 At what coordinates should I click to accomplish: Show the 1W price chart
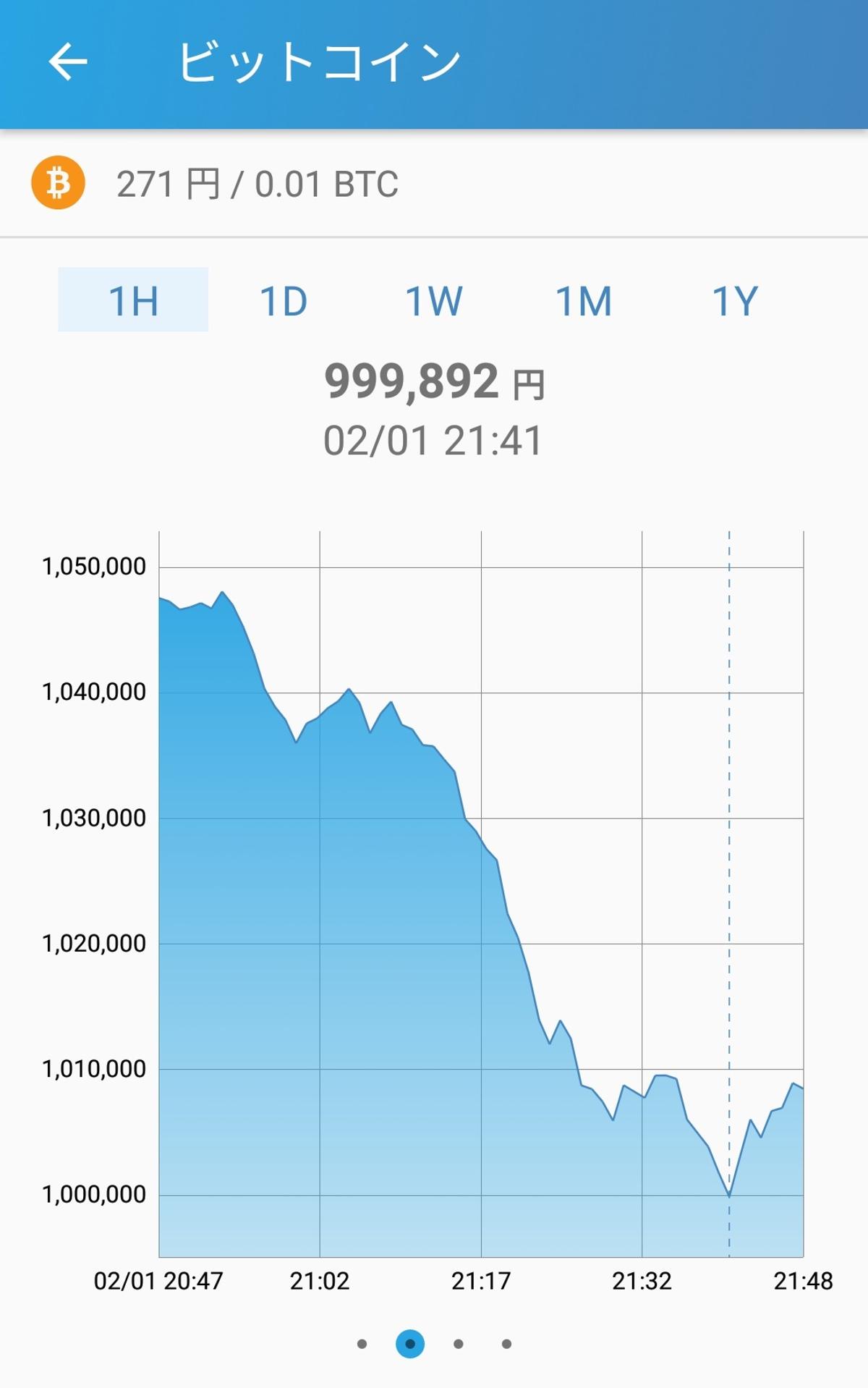[x=434, y=300]
